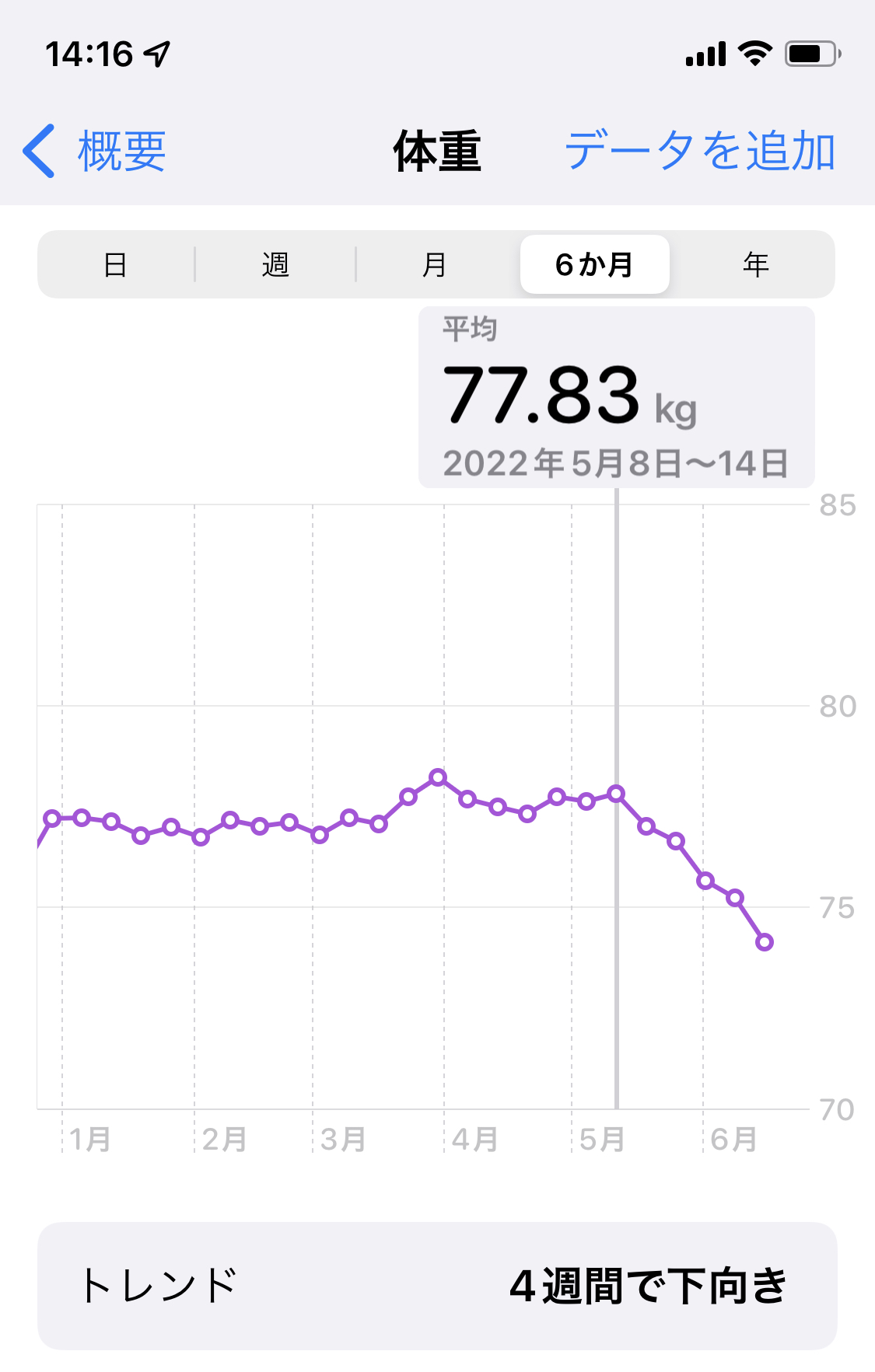This screenshot has width=875, height=1372.
Task: Switch to the 週 weekly view
Action: point(274,264)
